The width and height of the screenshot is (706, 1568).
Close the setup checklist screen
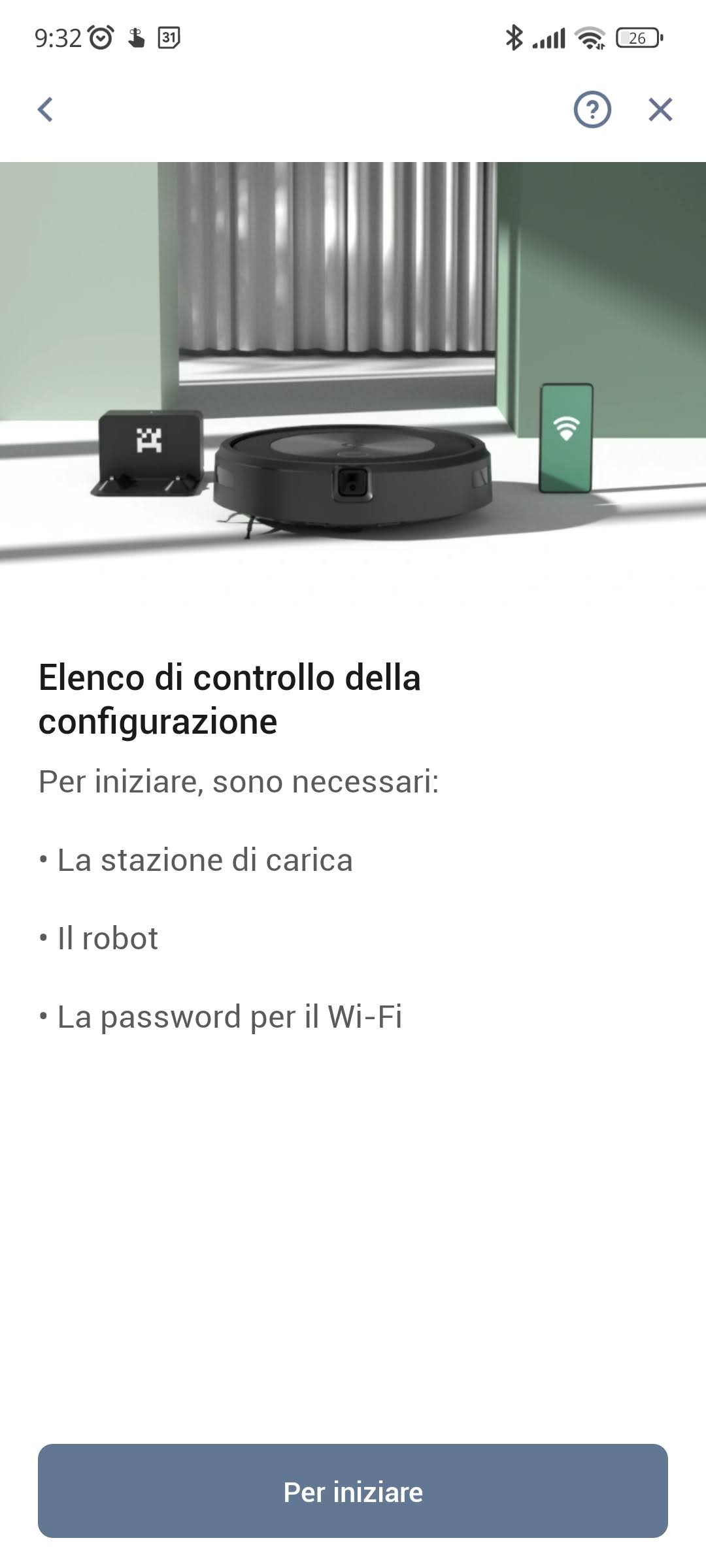coord(660,109)
